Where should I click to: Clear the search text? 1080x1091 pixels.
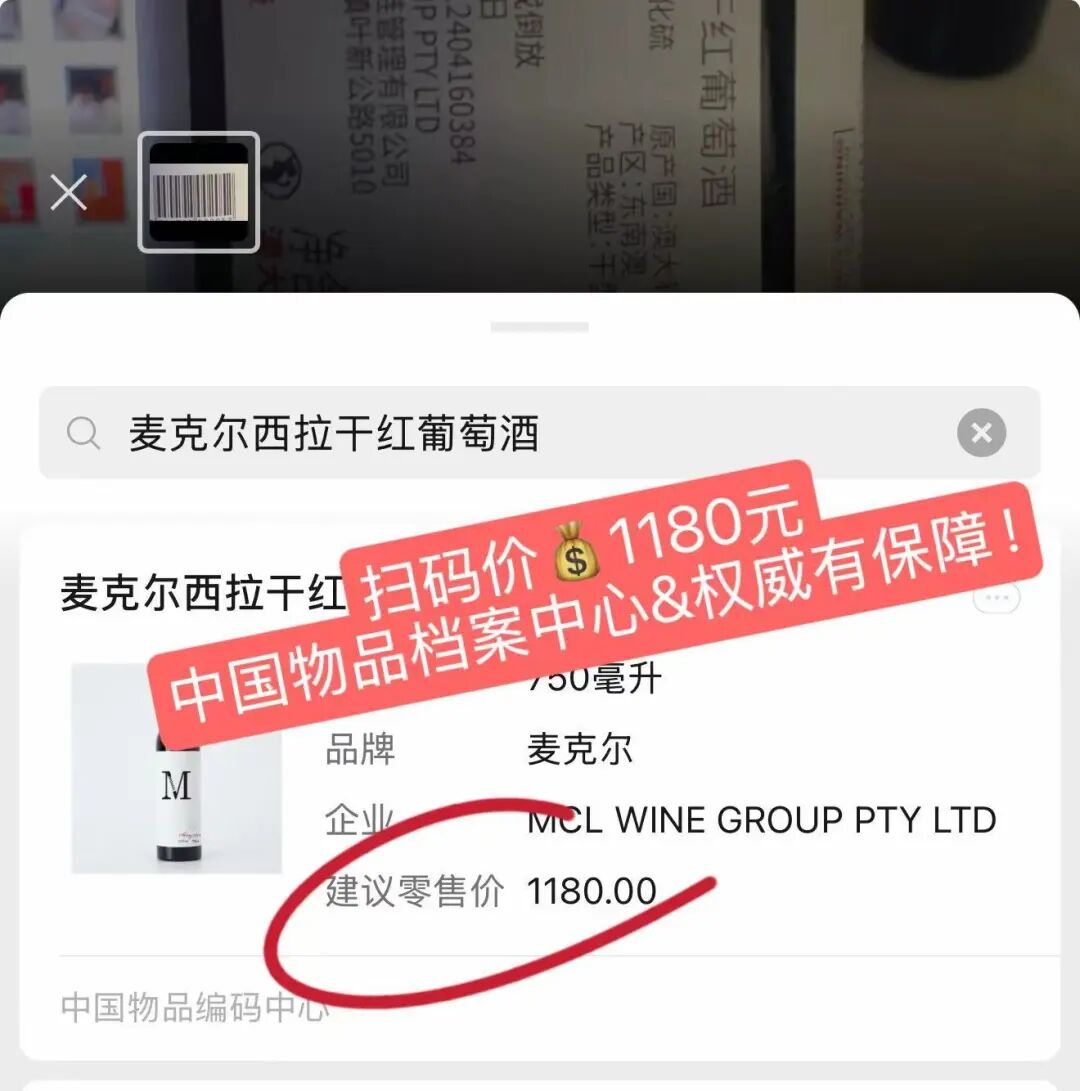(x=981, y=434)
